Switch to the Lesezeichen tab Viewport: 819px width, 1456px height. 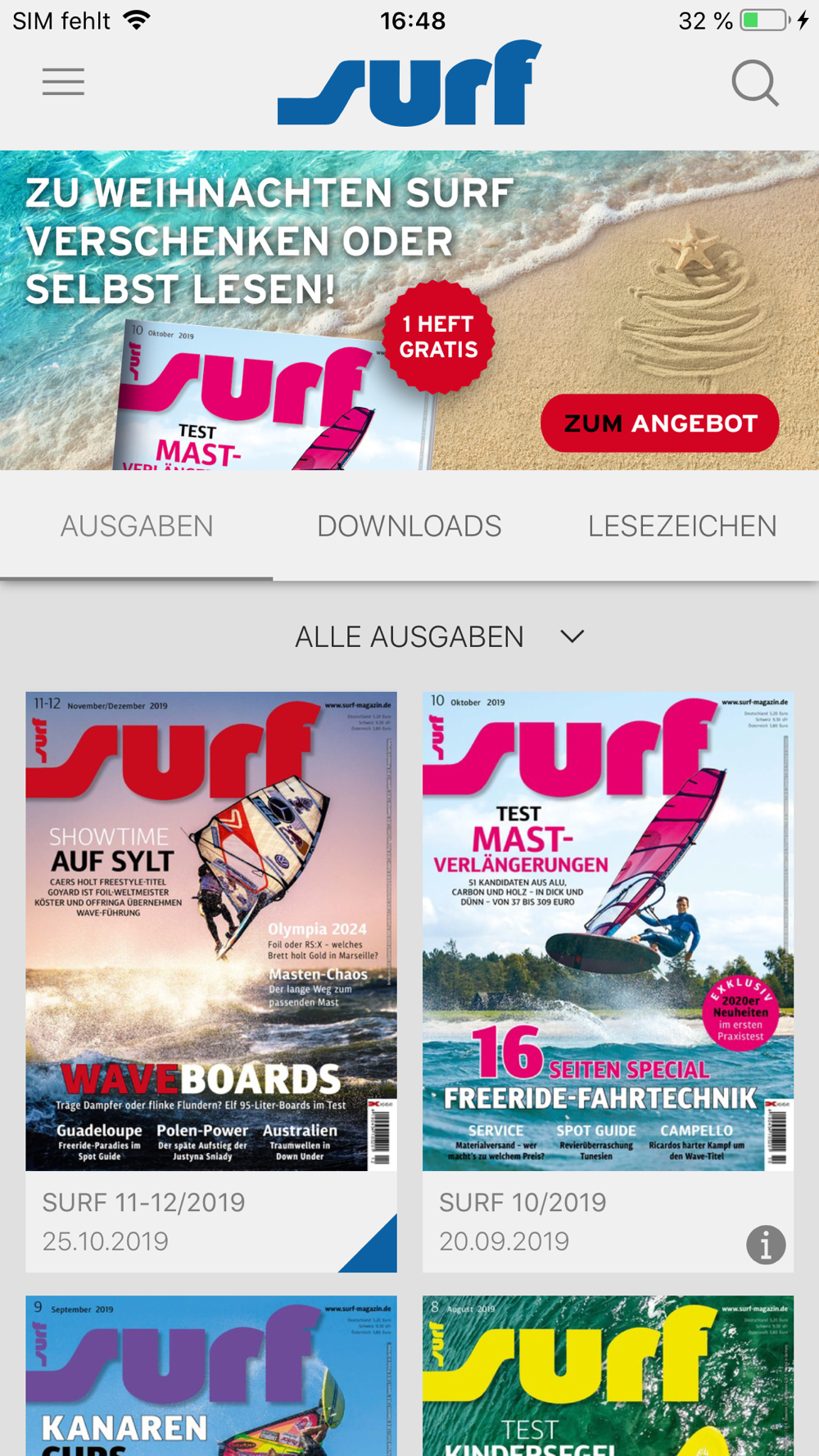coord(682,526)
